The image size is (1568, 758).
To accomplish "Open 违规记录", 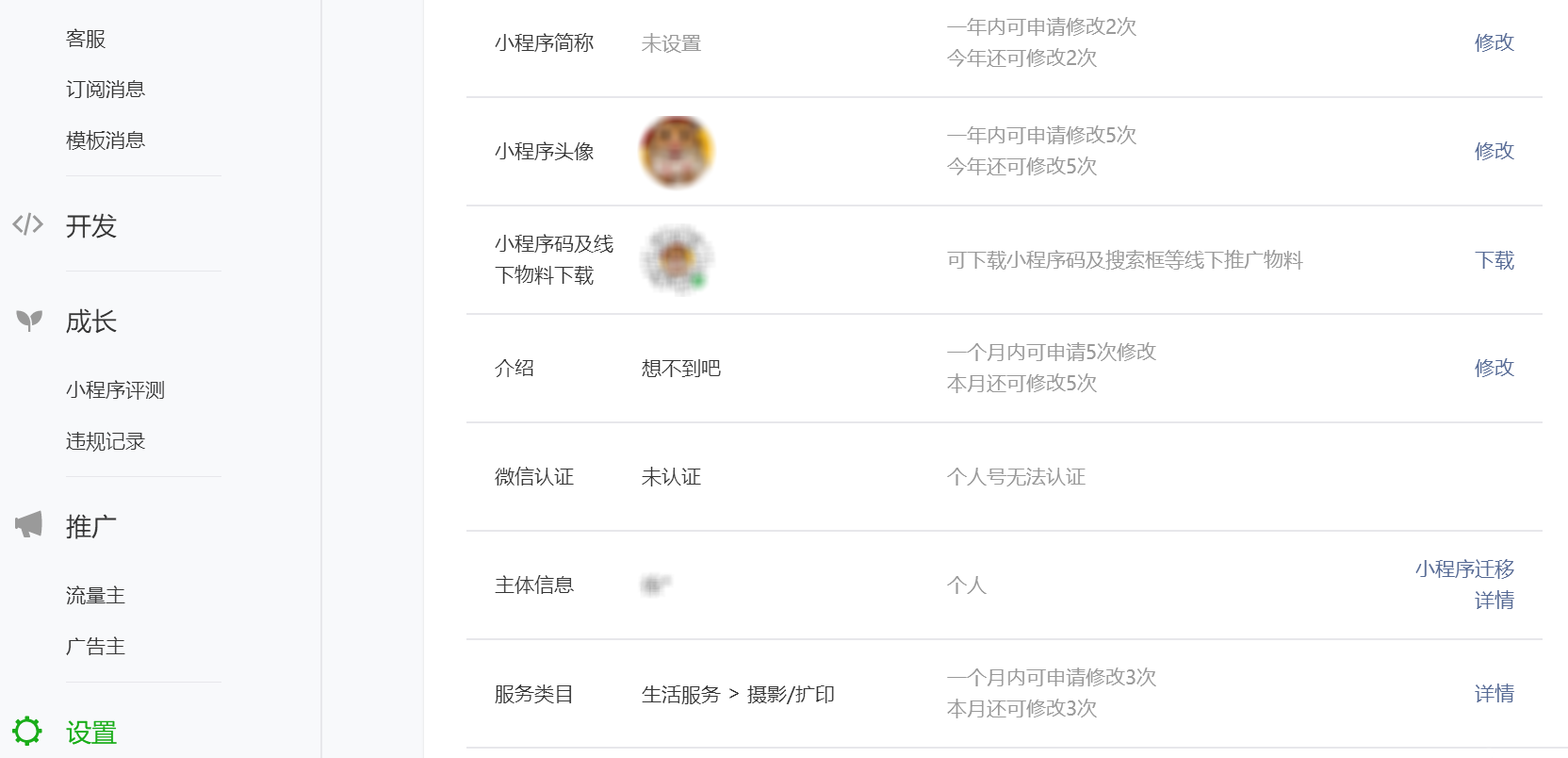I will [x=106, y=441].
